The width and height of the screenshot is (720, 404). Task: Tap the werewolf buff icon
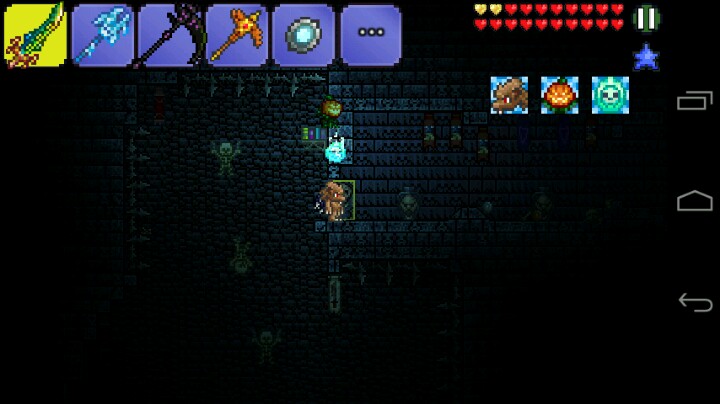tap(509, 94)
